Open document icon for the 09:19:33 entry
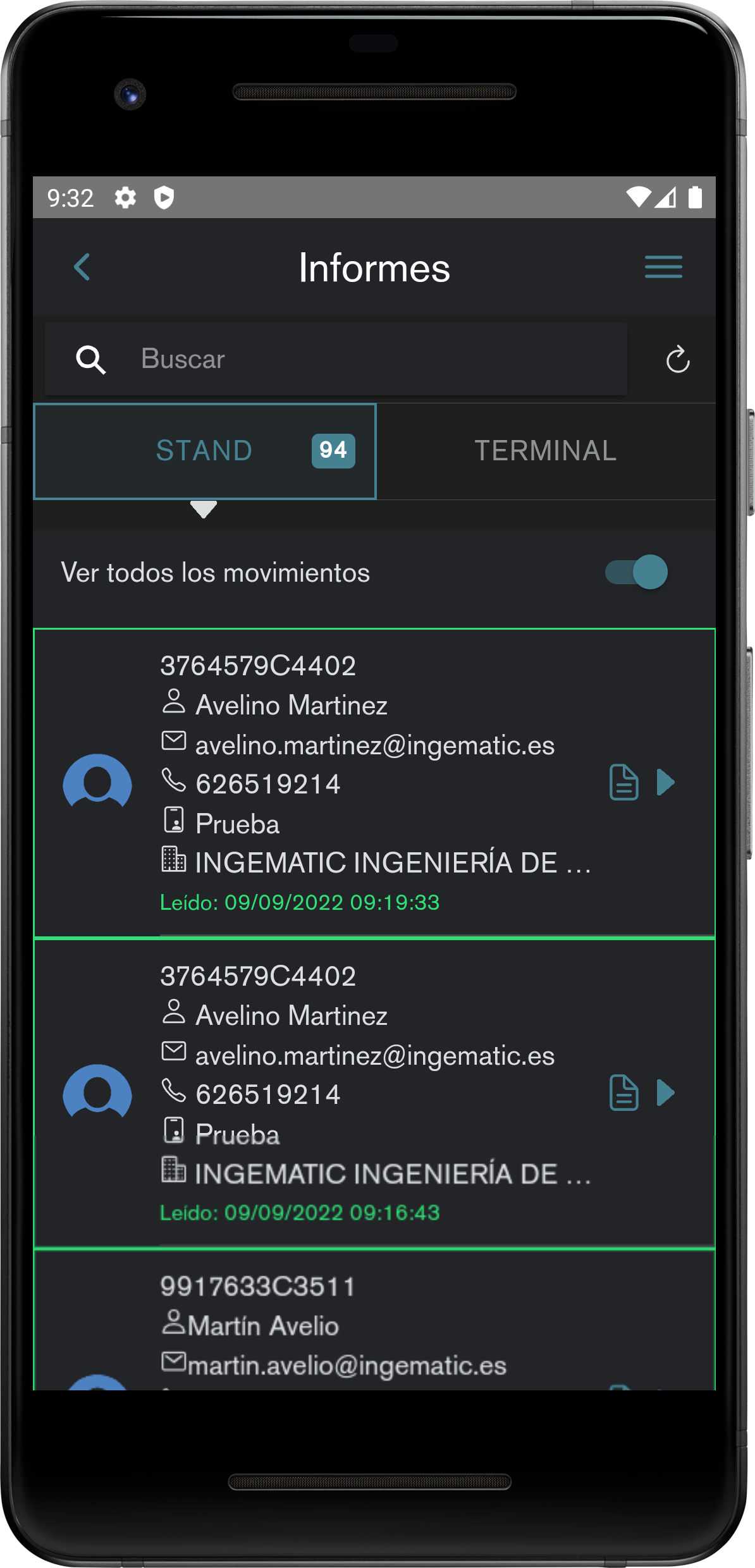 [623, 783]
